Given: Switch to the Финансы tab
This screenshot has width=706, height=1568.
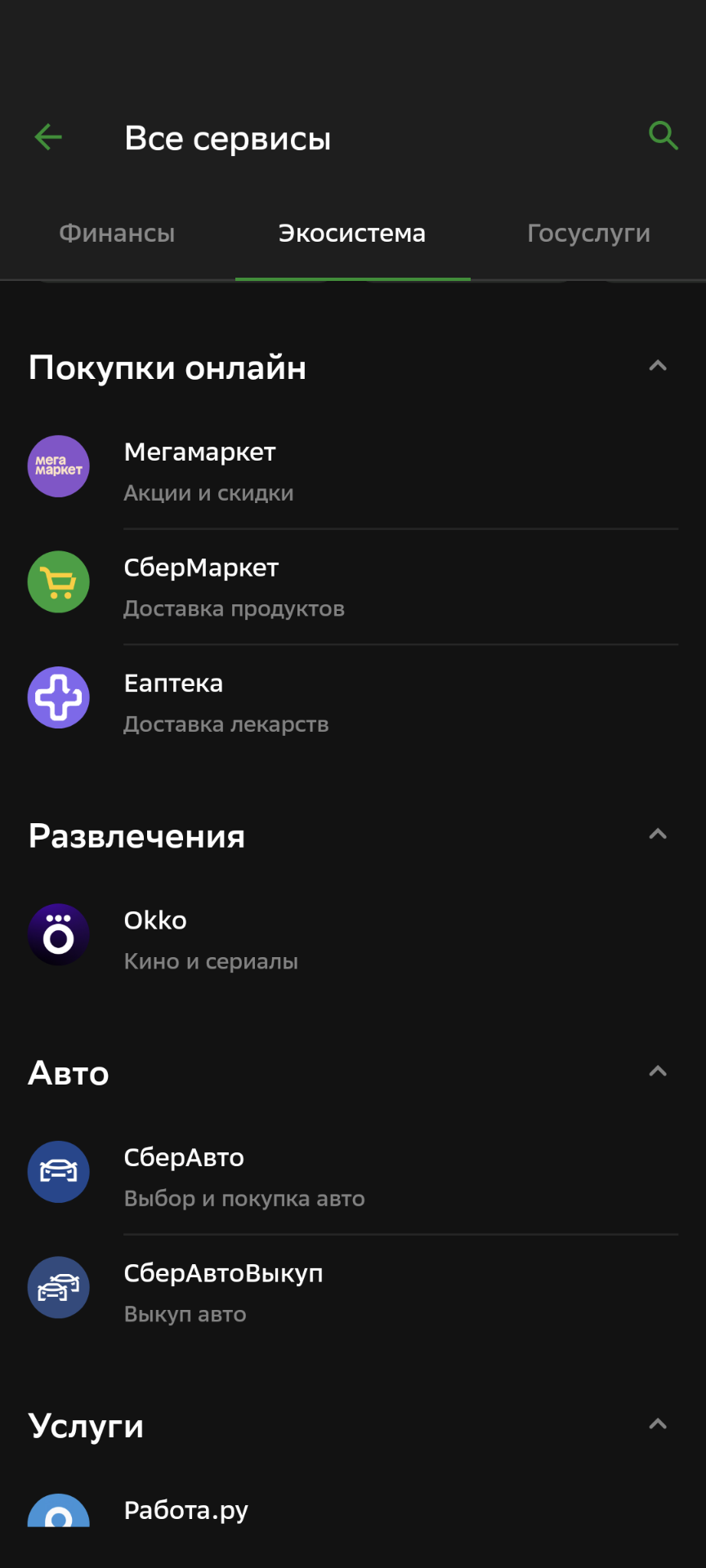Looking at the screenshot, I should click(118, 234).
